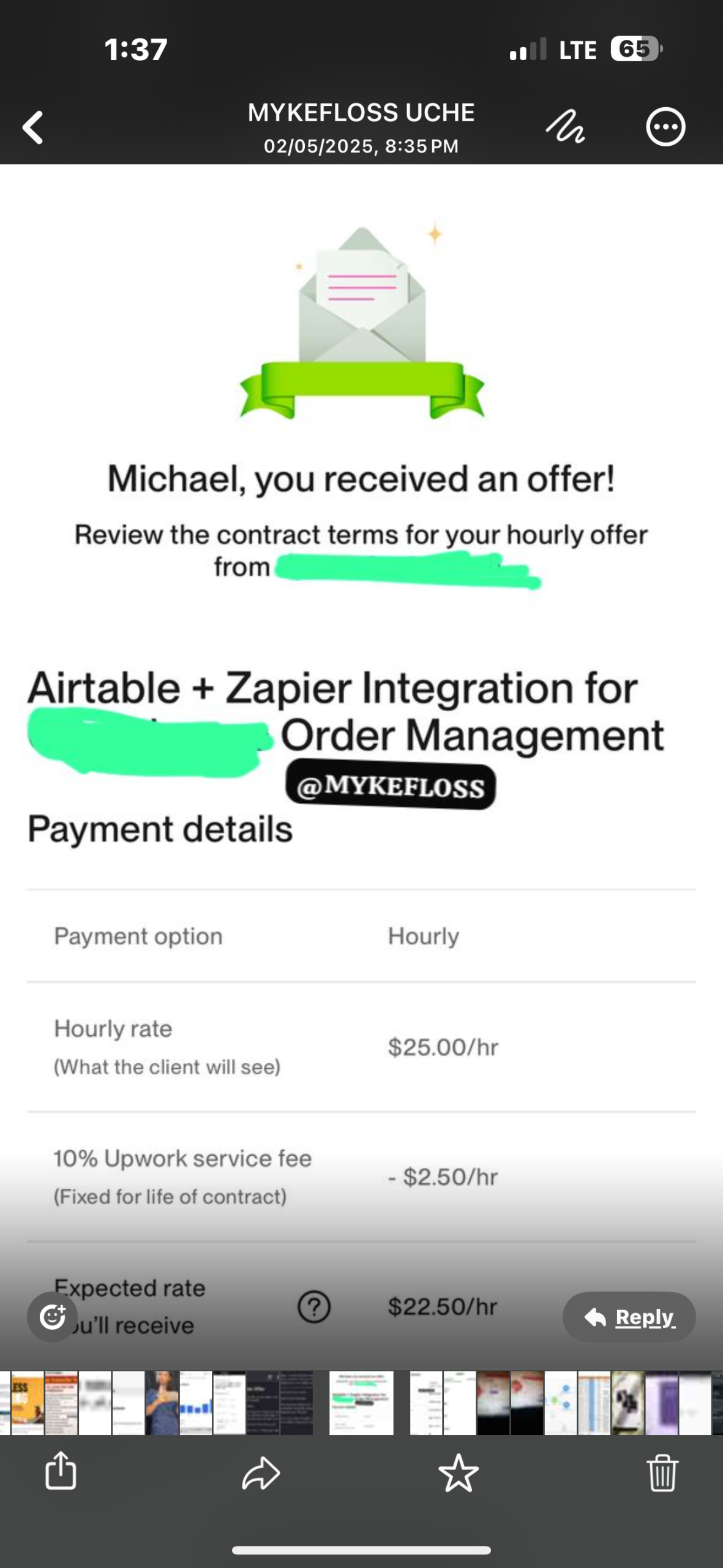Open the woman in blue thumbnail
This screenshot has width=723, height=1568.
tap(162, 1403)
